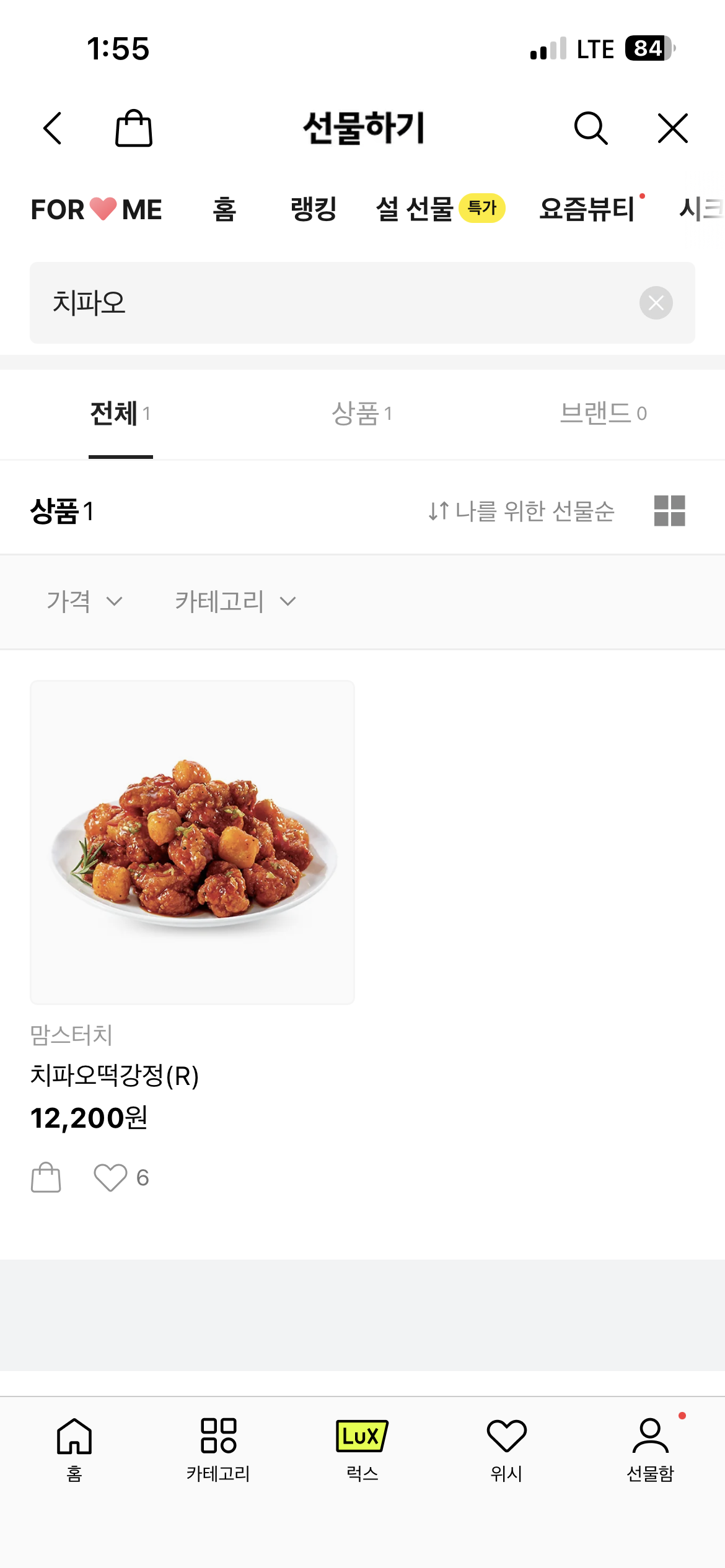Expand the 가격 filter
Viewport: 725px width, 1568px height.
click(85, 601)
